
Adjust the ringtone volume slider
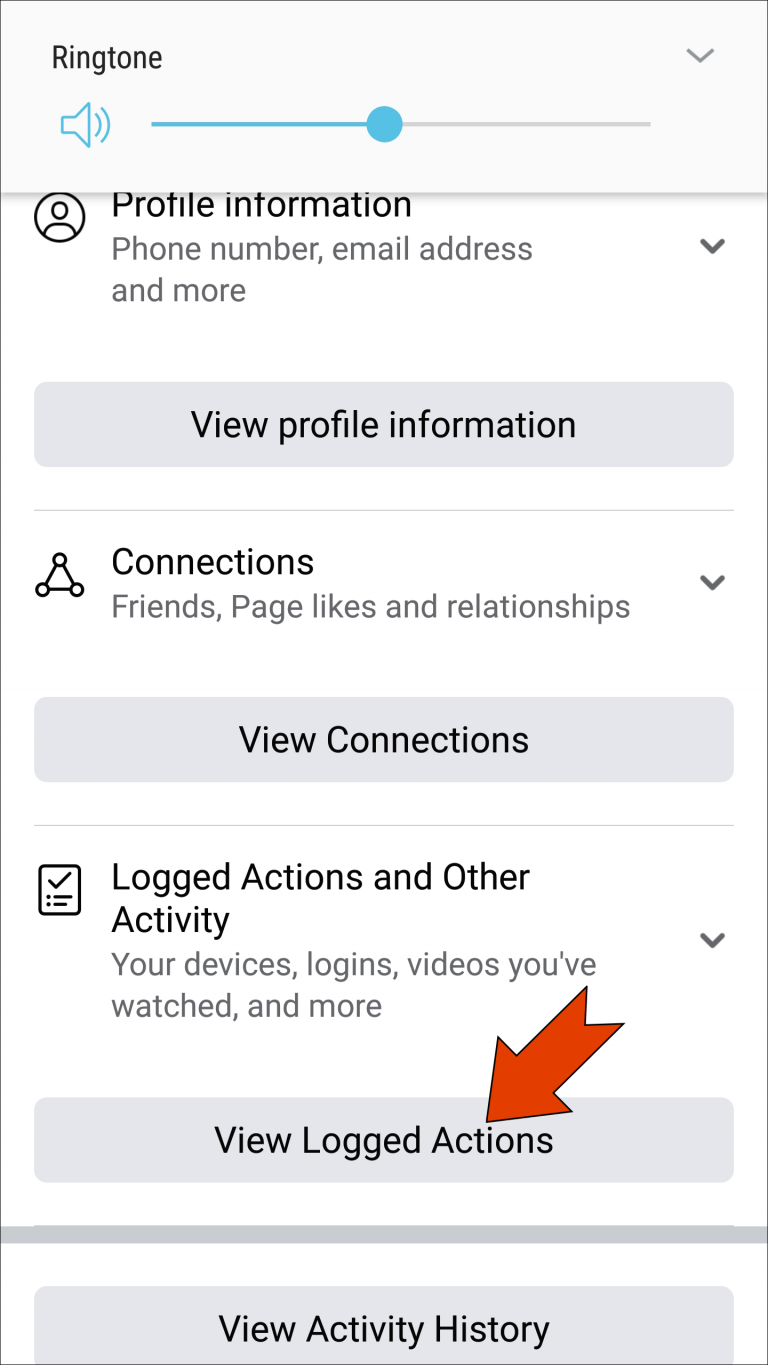pos(385,124)
